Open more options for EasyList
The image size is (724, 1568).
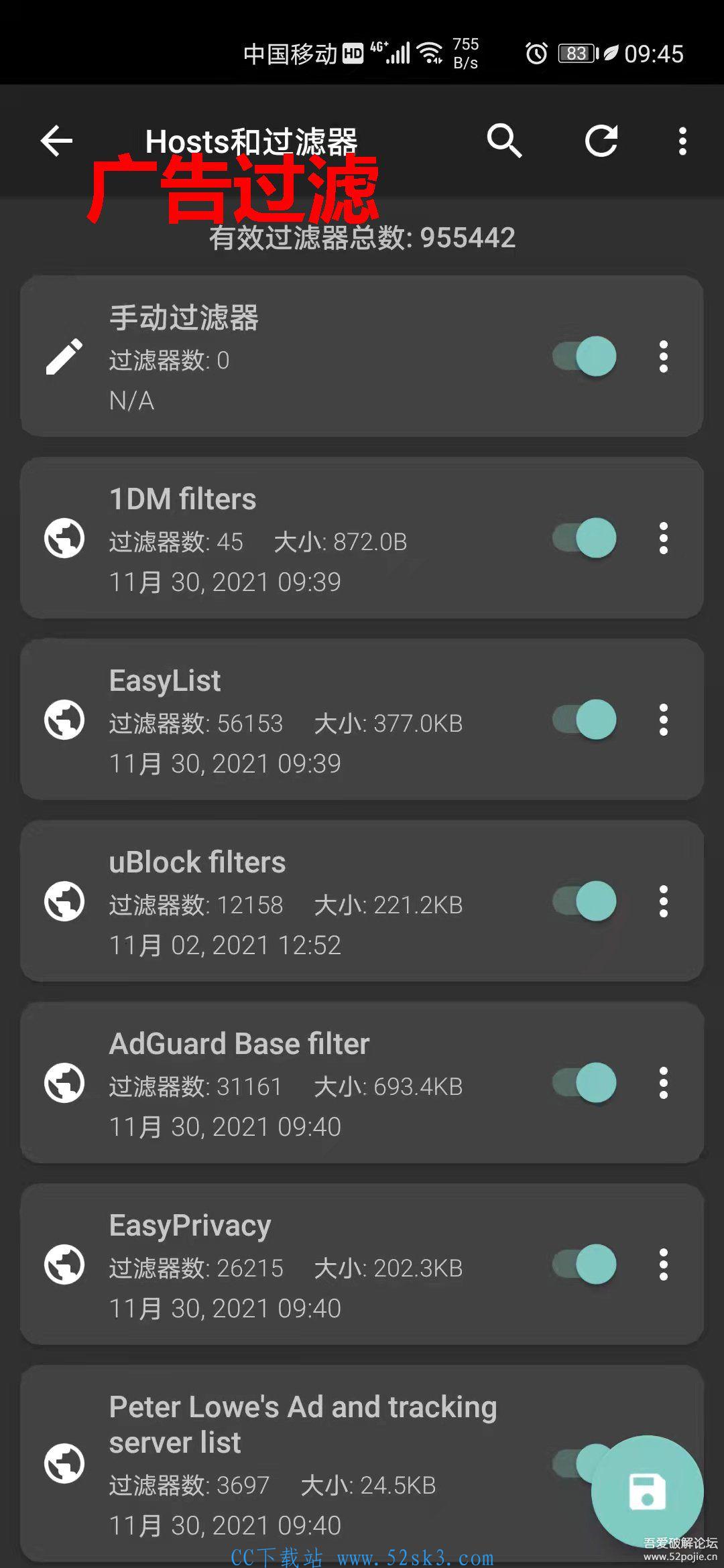[x=664, y=720]
